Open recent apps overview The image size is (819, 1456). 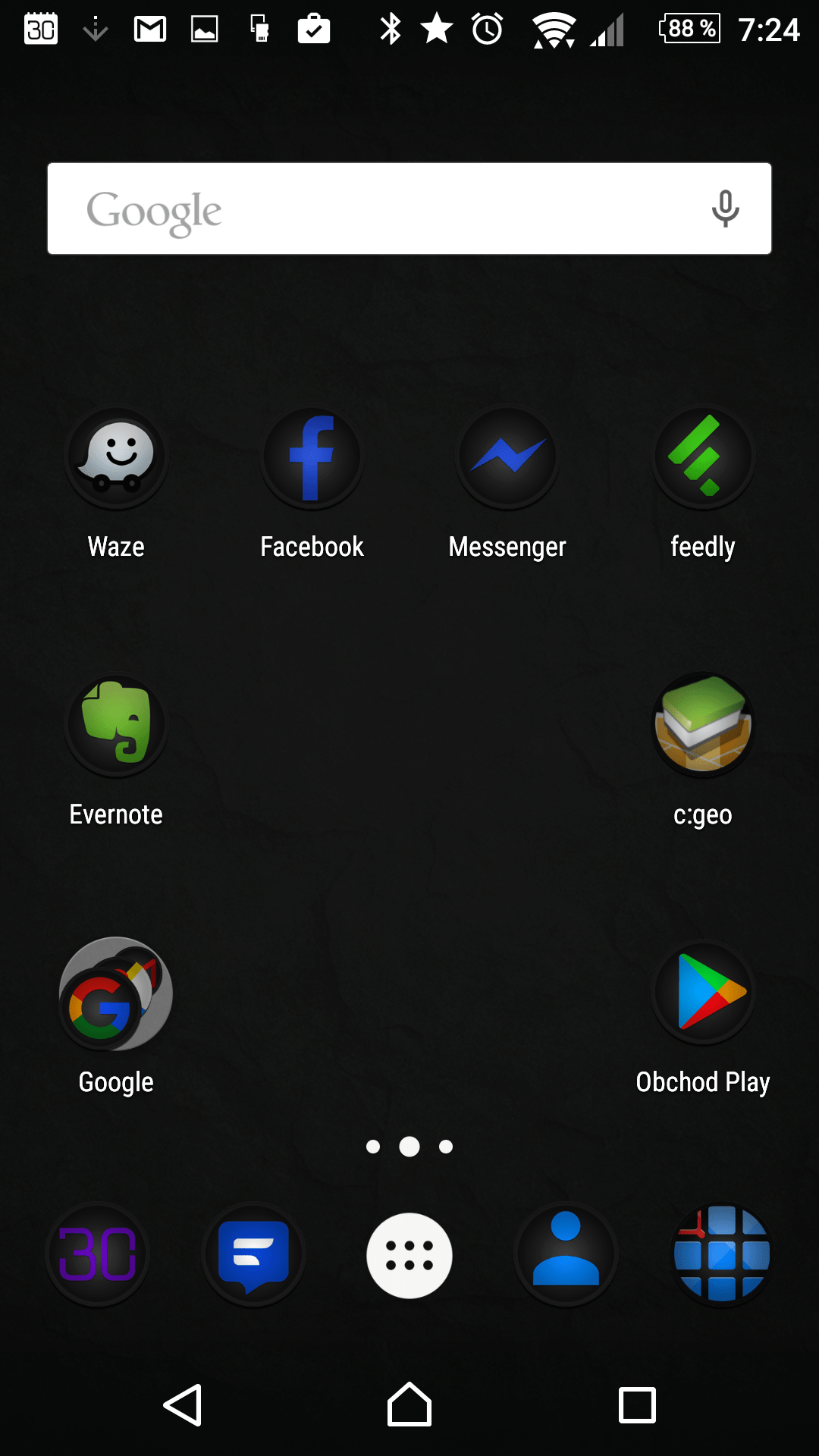click(x=637, y=1405)
